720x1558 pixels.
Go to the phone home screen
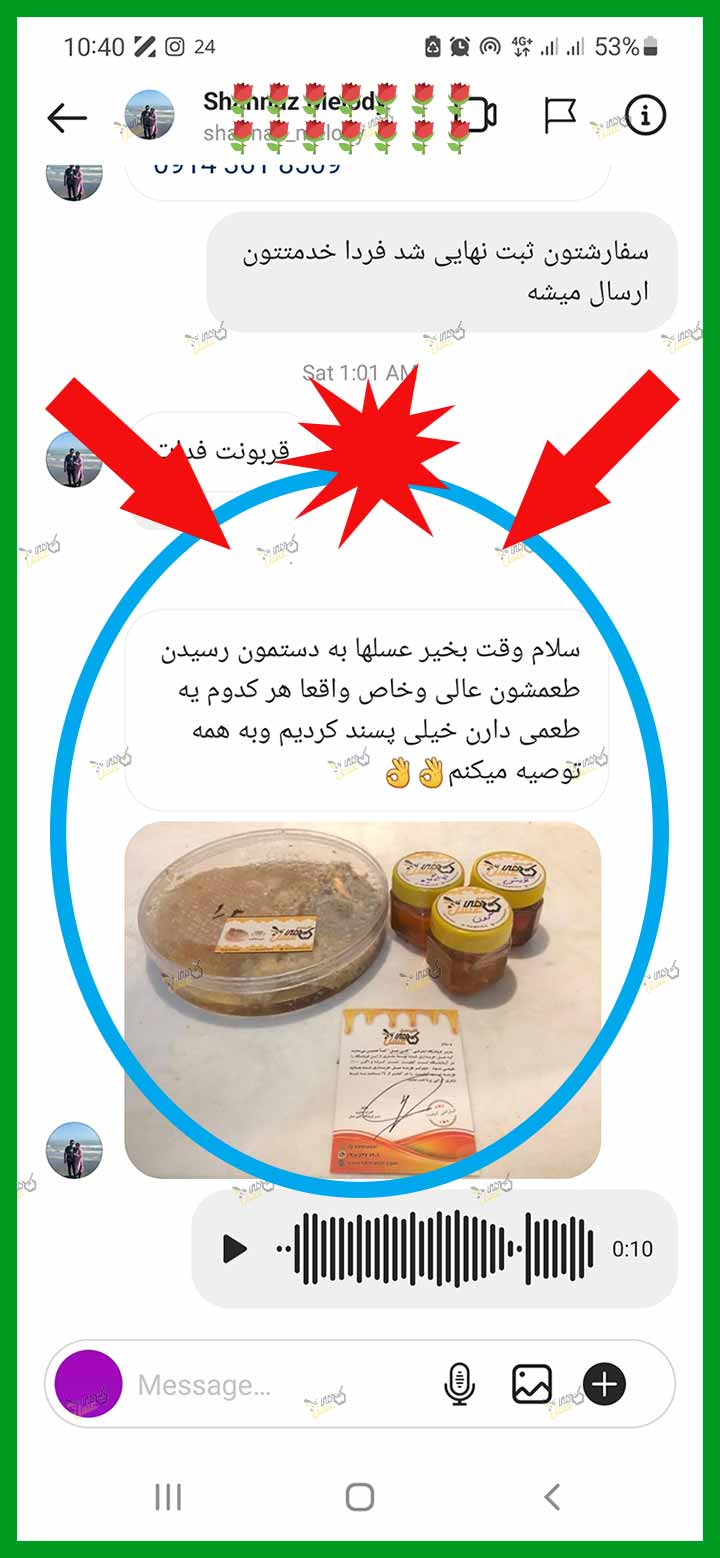pos(360,1496)
